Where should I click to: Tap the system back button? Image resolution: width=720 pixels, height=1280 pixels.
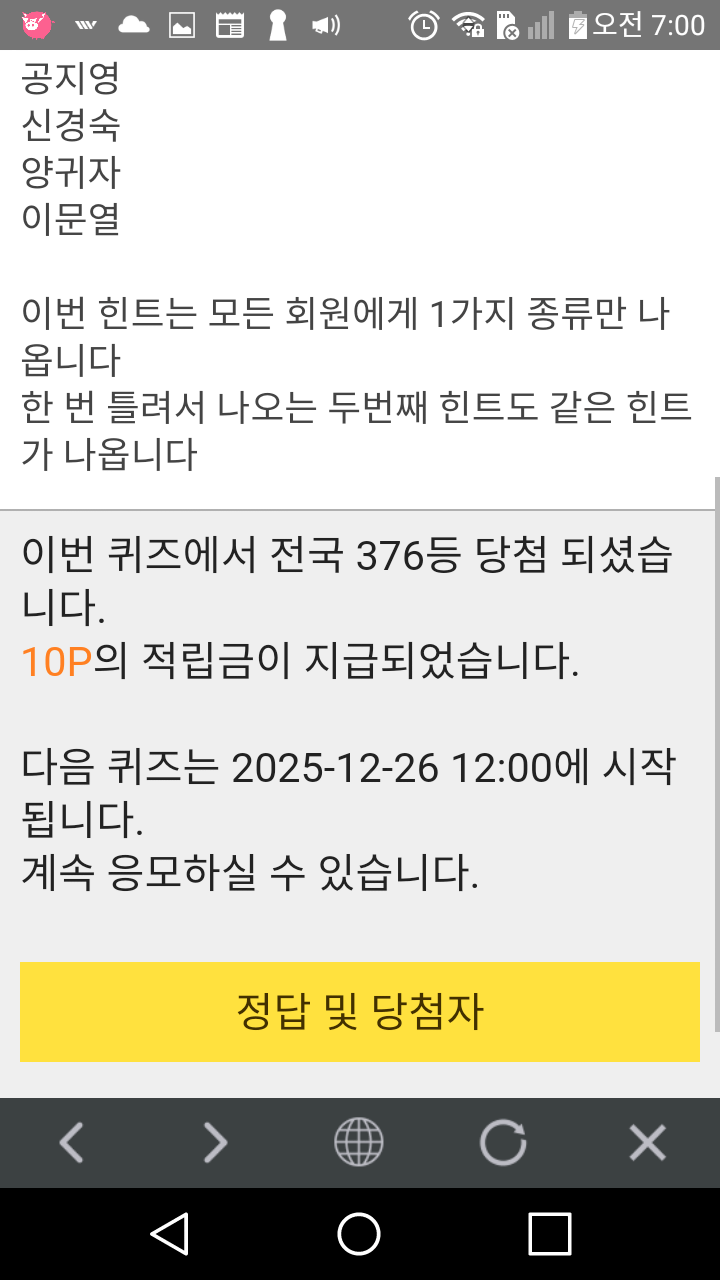click(170, 1233)
